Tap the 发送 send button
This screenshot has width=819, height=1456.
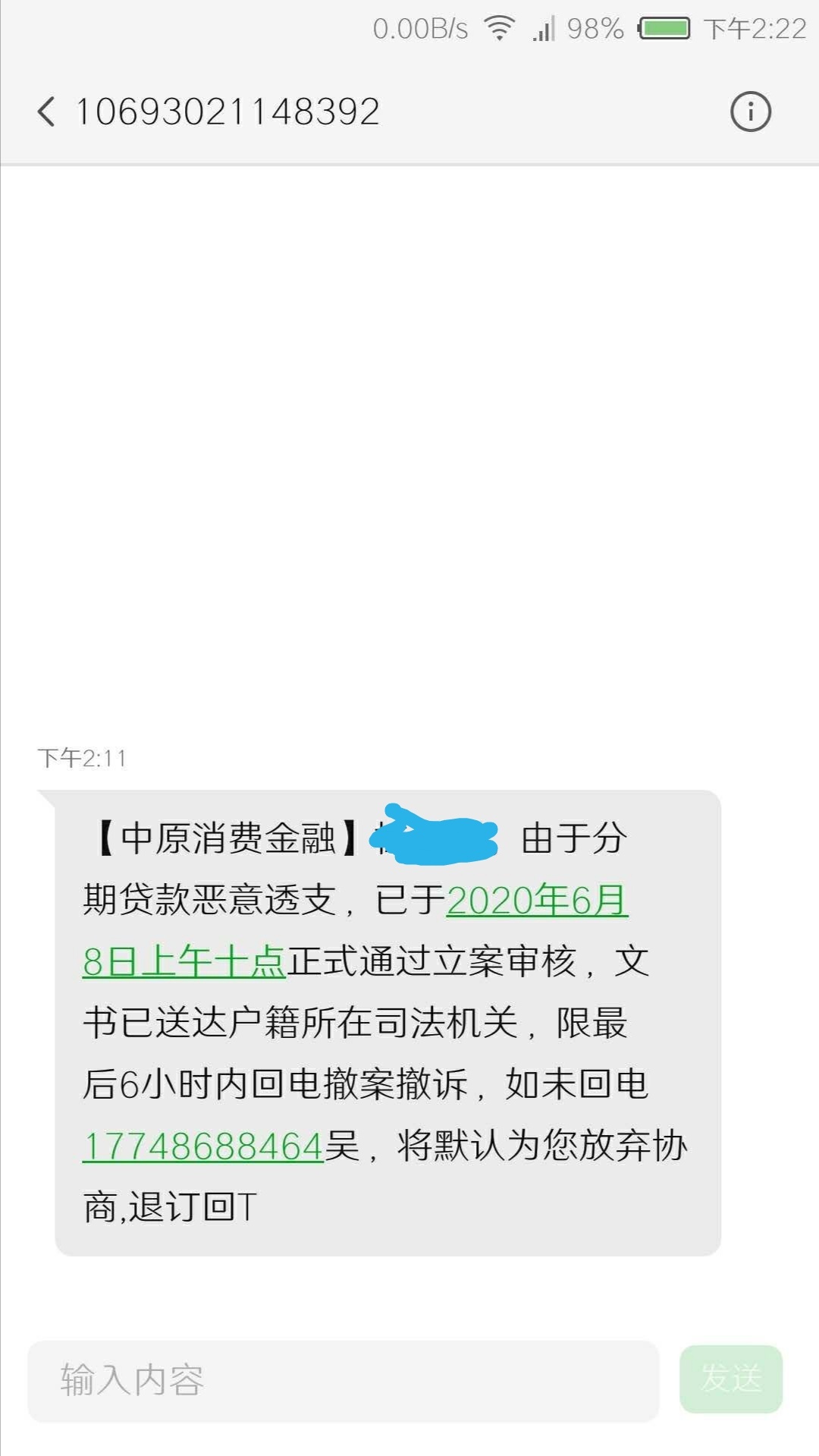point(731,1379)
